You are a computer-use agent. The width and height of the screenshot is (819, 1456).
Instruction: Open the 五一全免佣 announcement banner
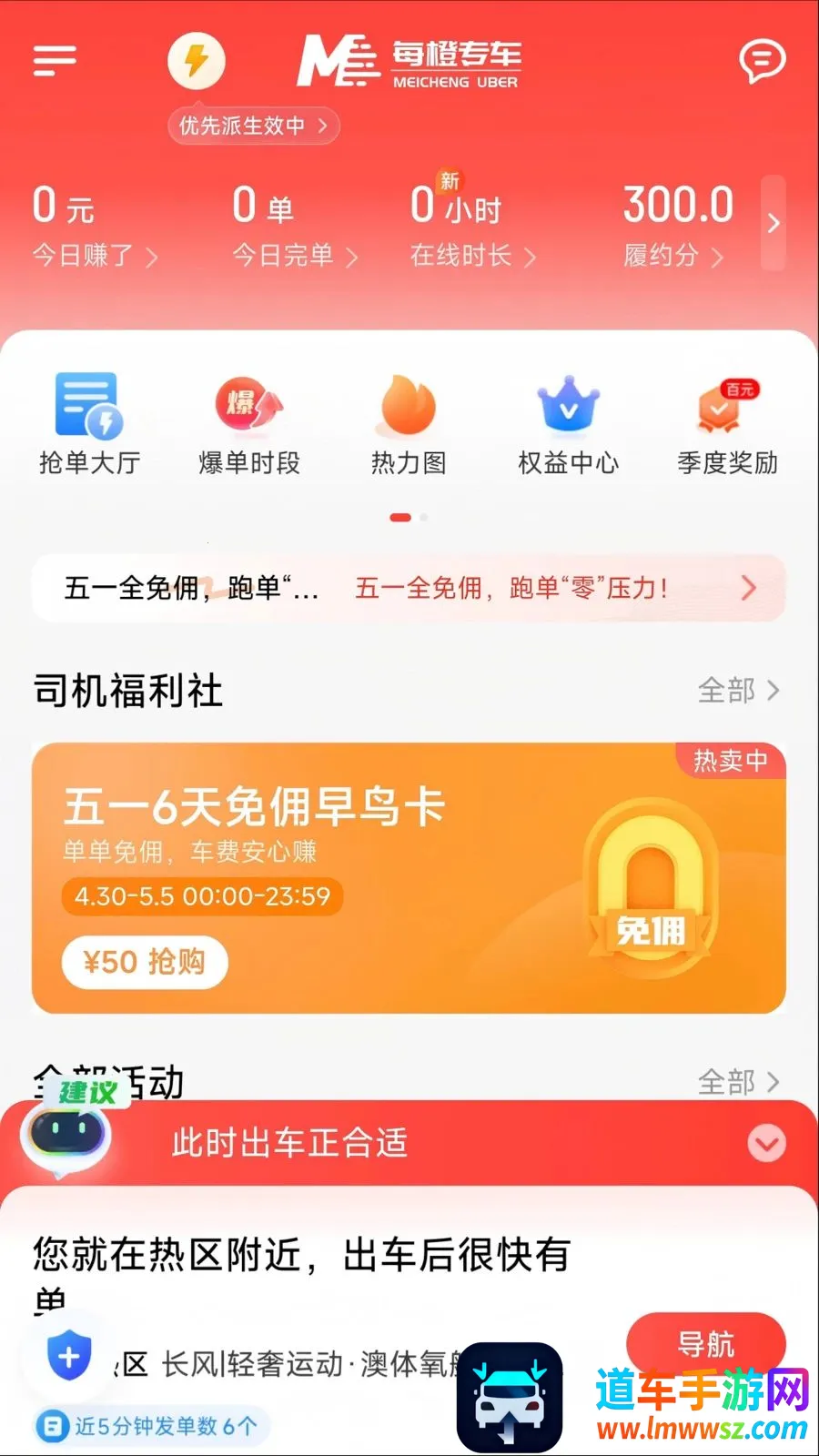tap(409, 588)
